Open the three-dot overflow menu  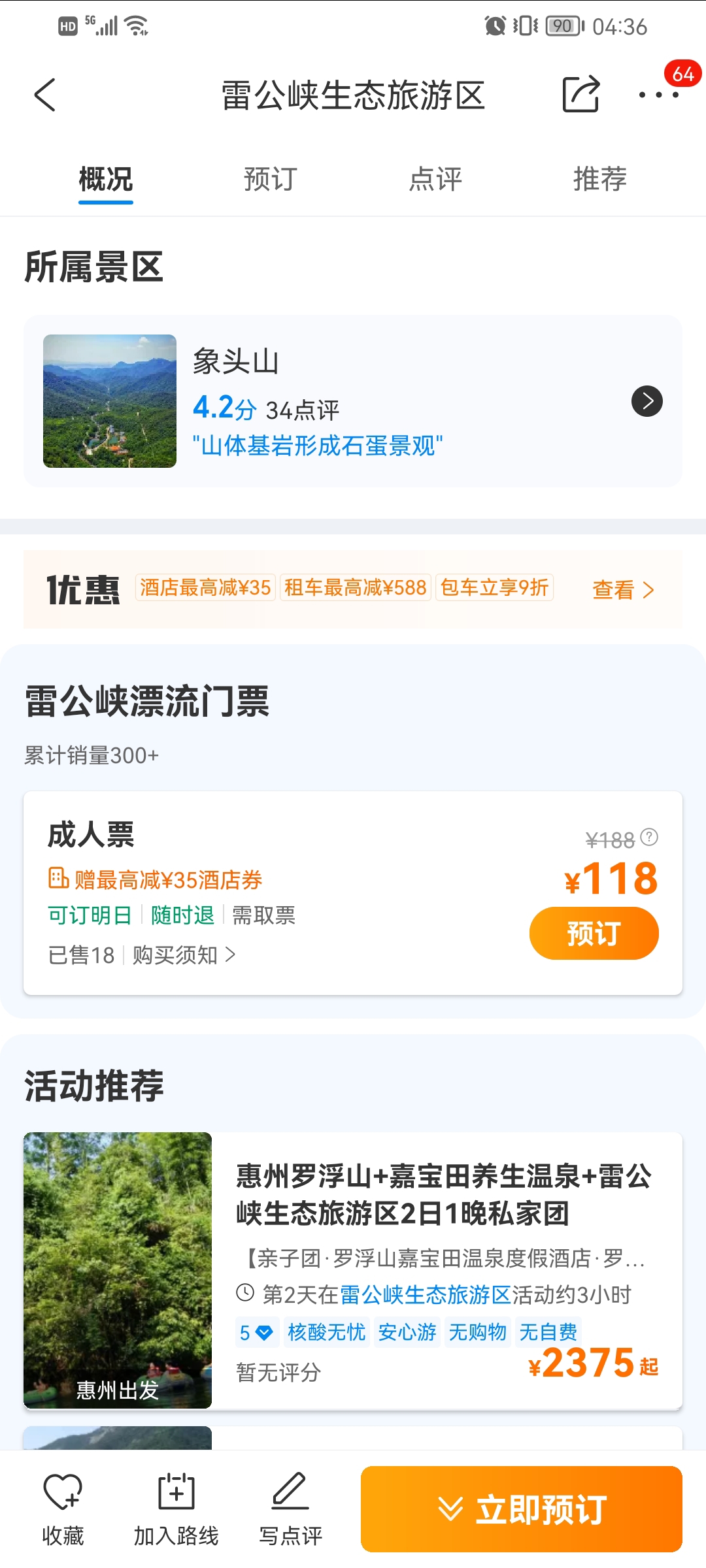pyautogui.click(x=659, y=95)
